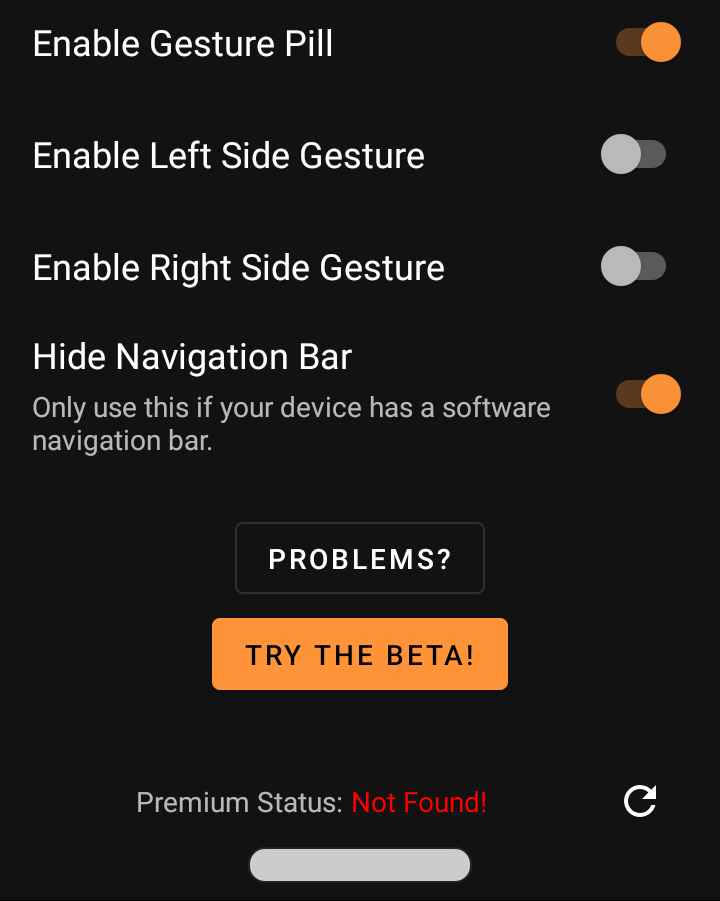The height and width of the screenshot is (901, 720).
Task: Open the PROBLEMS? help button
Action: pos(360,558)
